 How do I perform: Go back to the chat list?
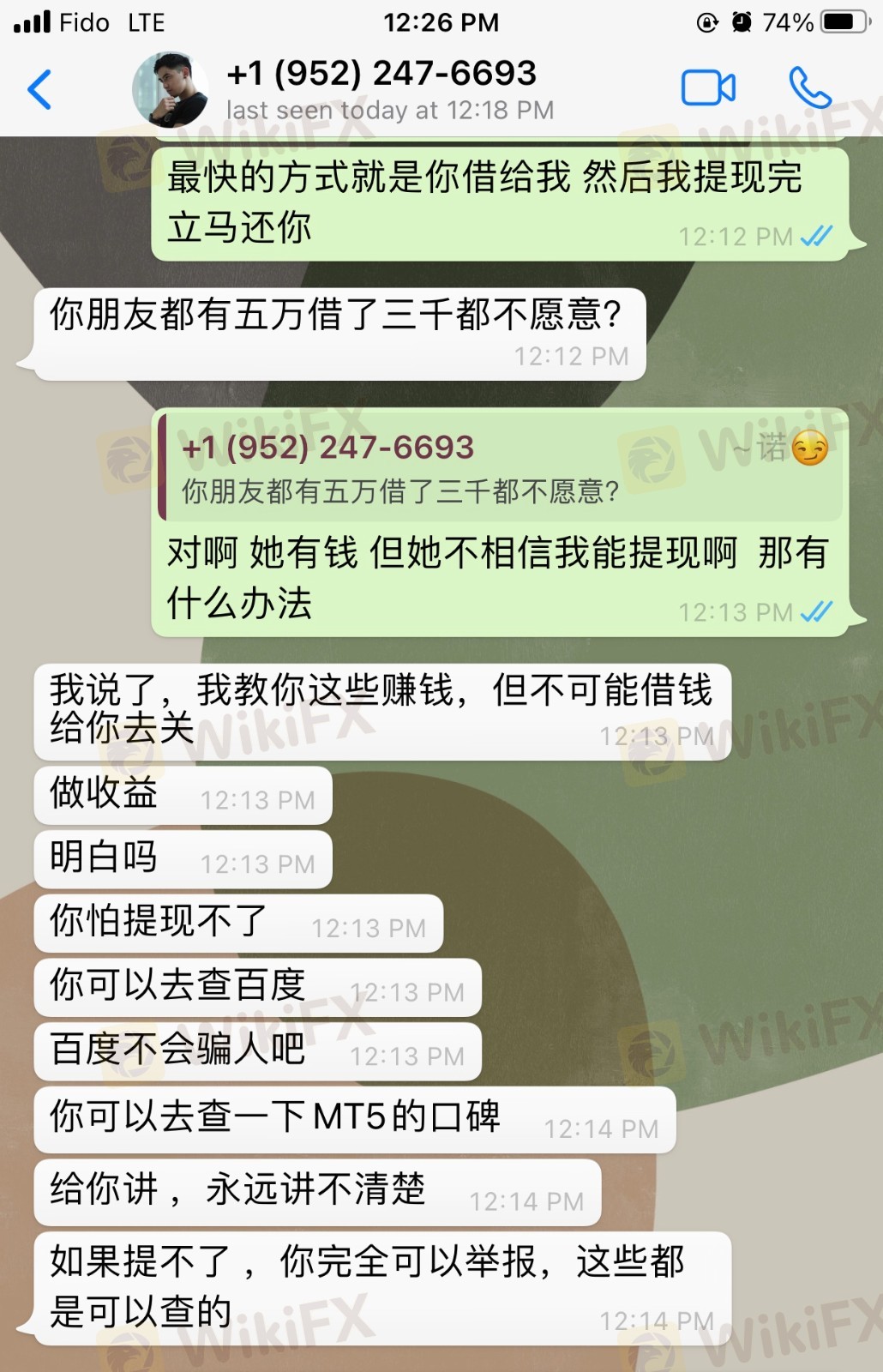[x=39, y=89]
